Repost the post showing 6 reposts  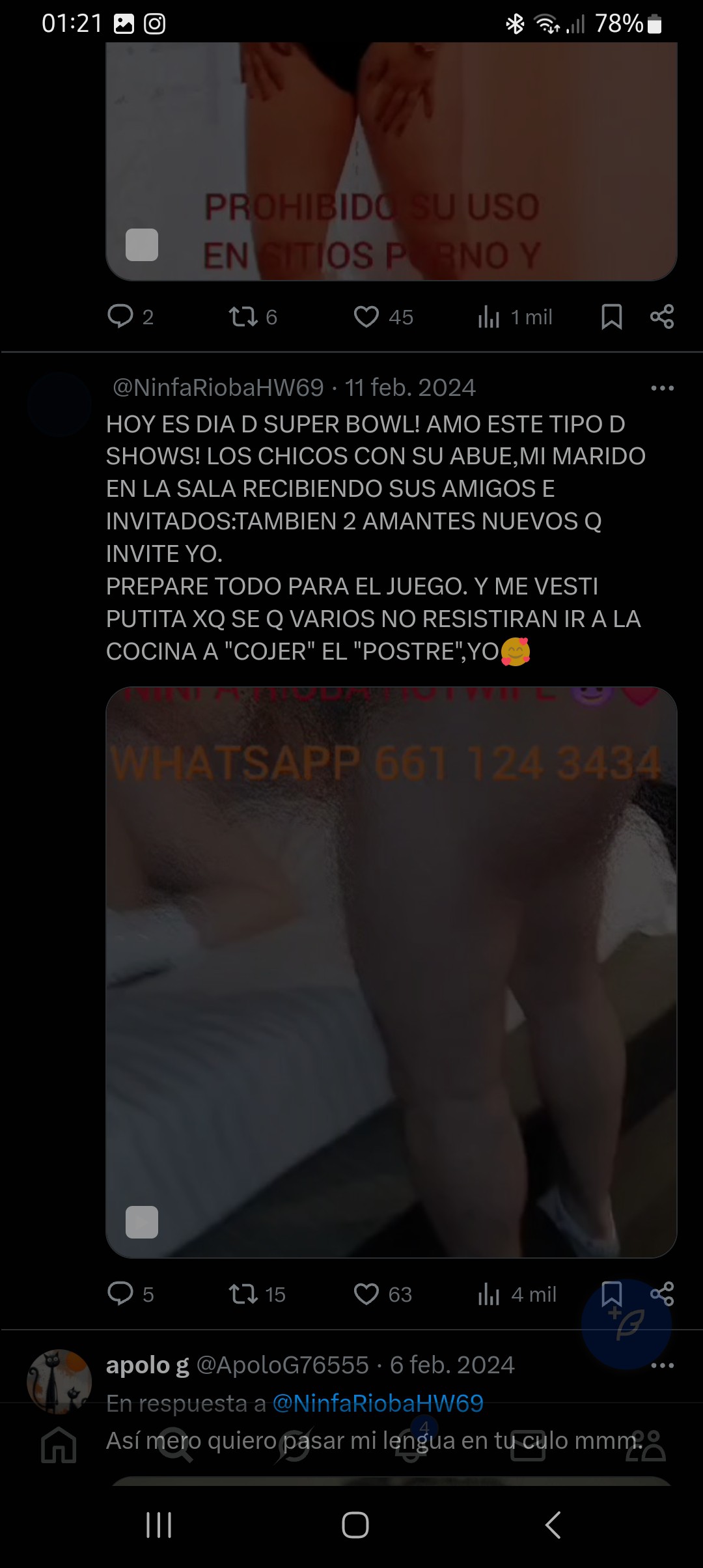[x=253, y=317]
